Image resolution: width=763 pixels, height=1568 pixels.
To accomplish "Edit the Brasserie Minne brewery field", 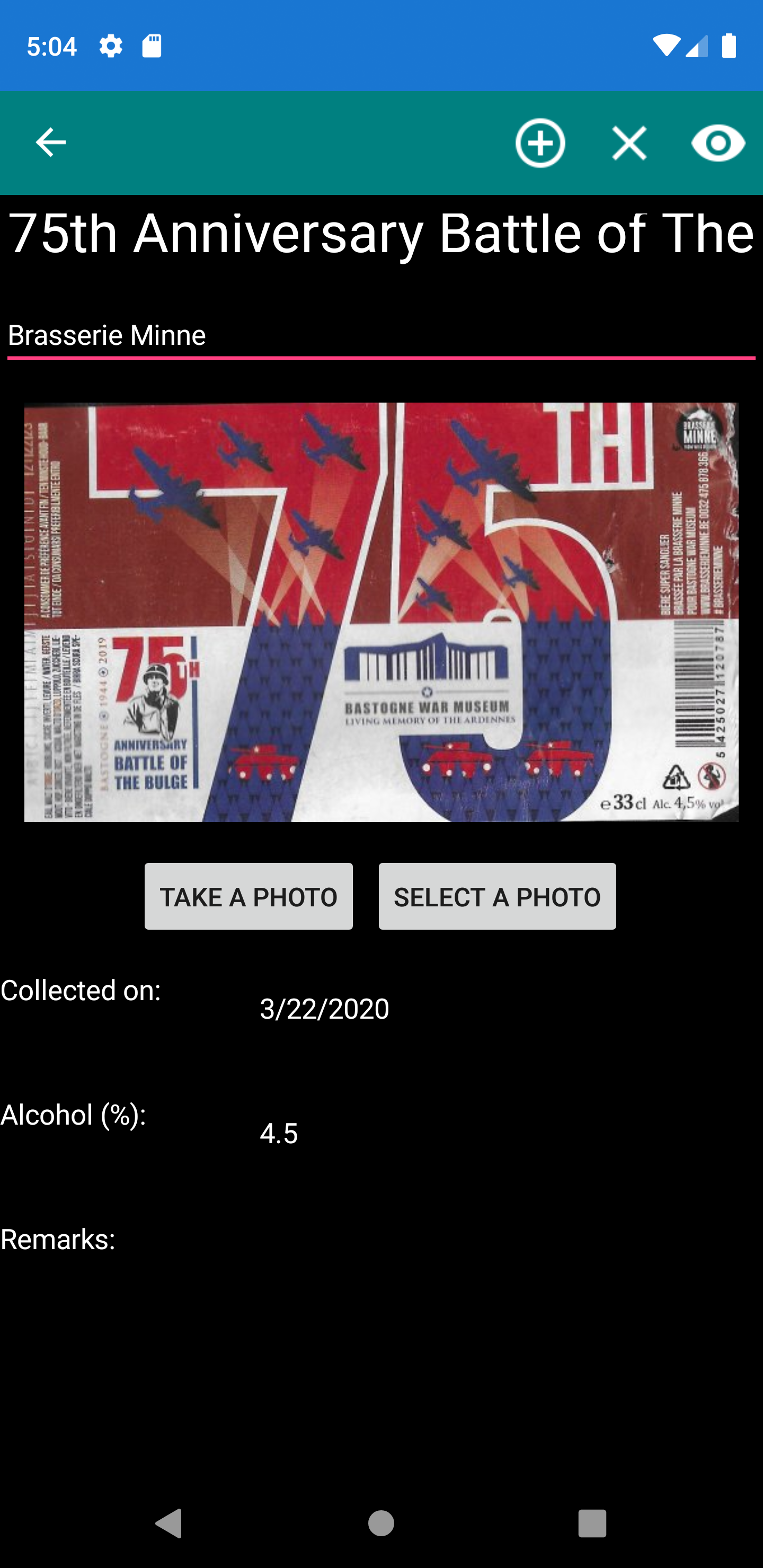I will pos(381,335).
